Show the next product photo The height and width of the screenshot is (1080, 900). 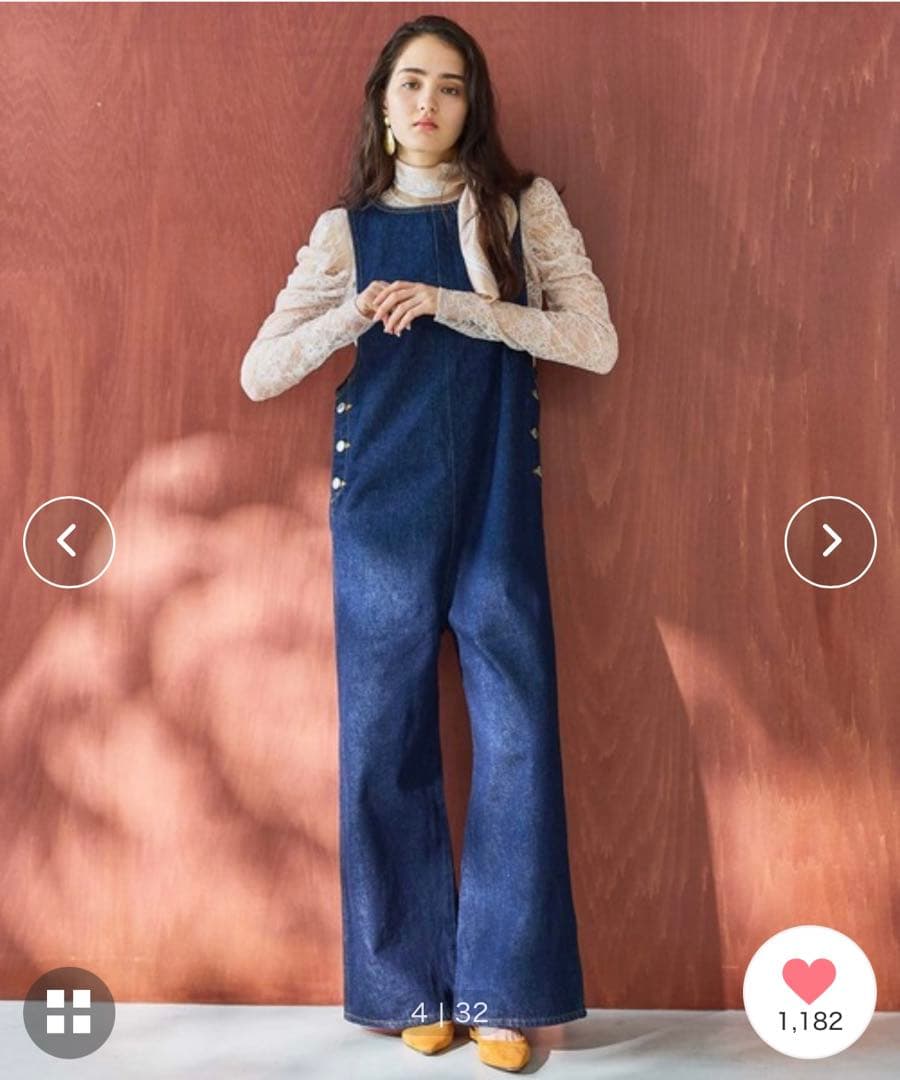point(830,541)
